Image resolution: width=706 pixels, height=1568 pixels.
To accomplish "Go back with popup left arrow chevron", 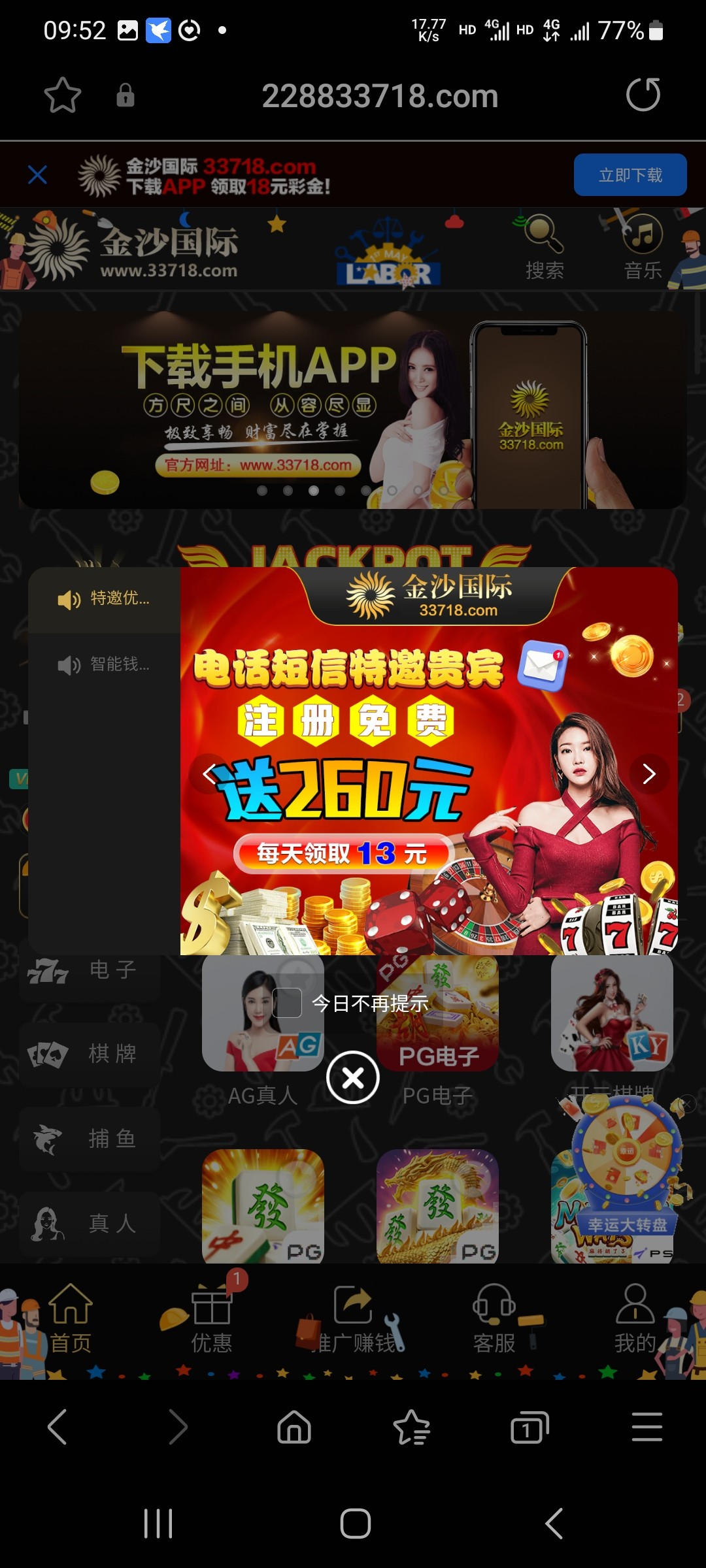I will tap(210, 775).
